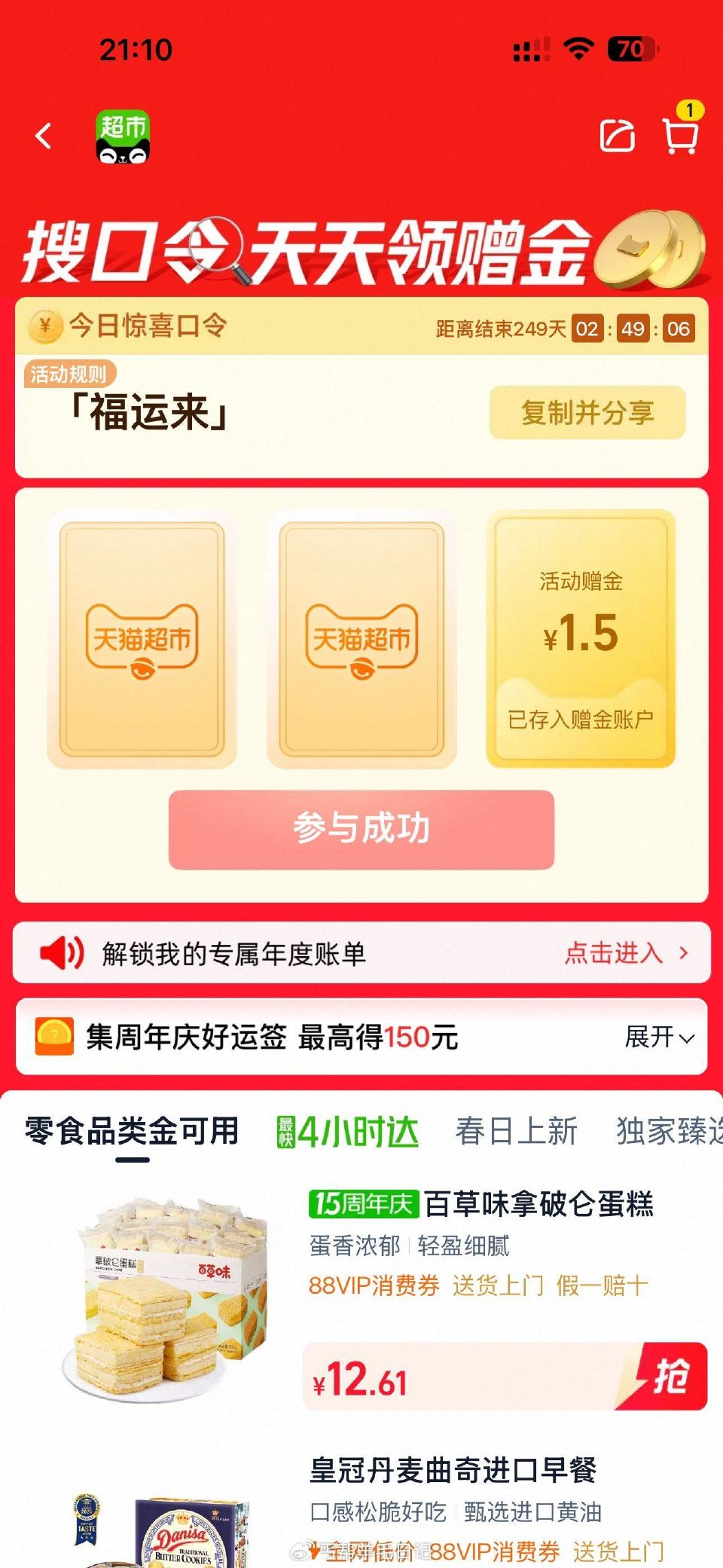Click the share icon at top right
Image resolution: width=723 pixels, height=1568 pixels.
point(616,136)
